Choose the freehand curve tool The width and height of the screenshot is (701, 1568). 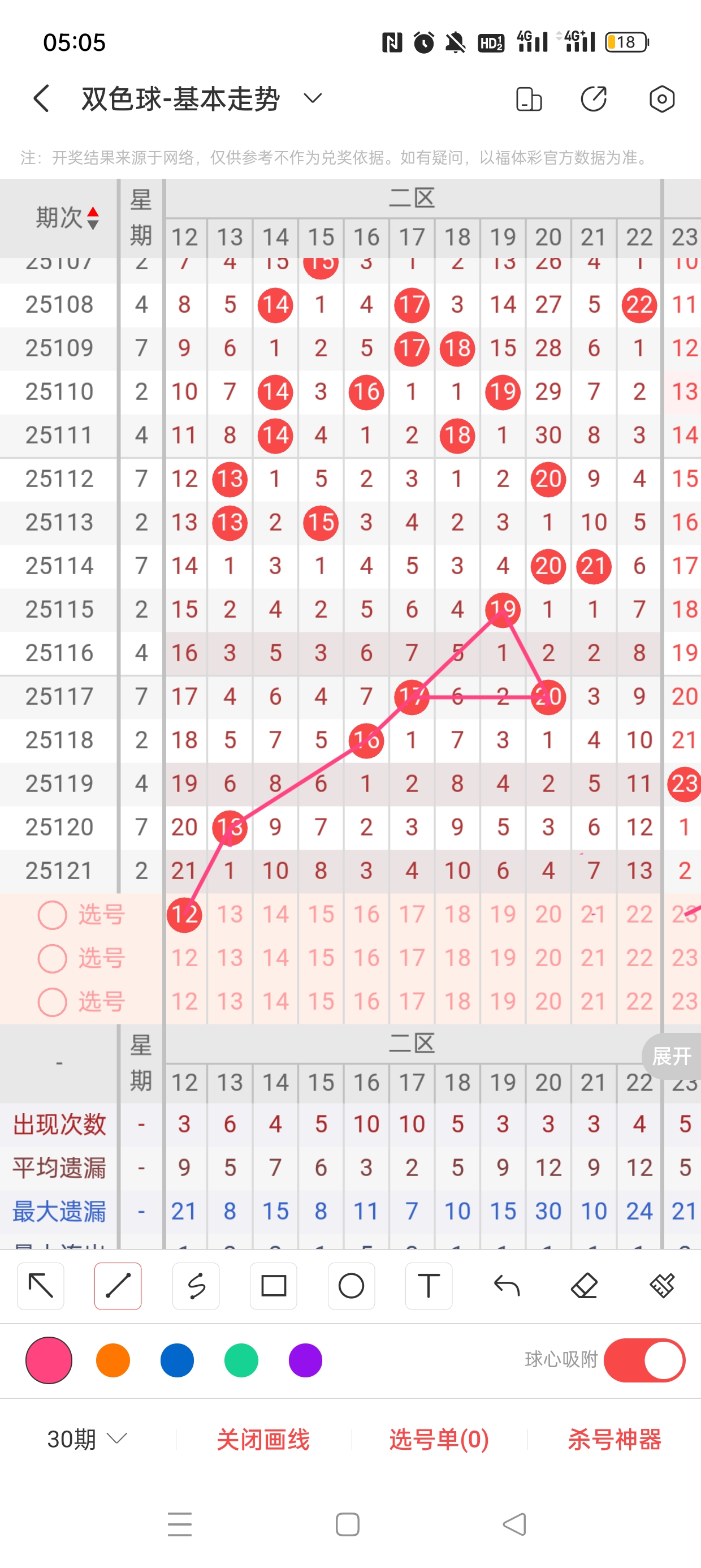coord(196,1286)
